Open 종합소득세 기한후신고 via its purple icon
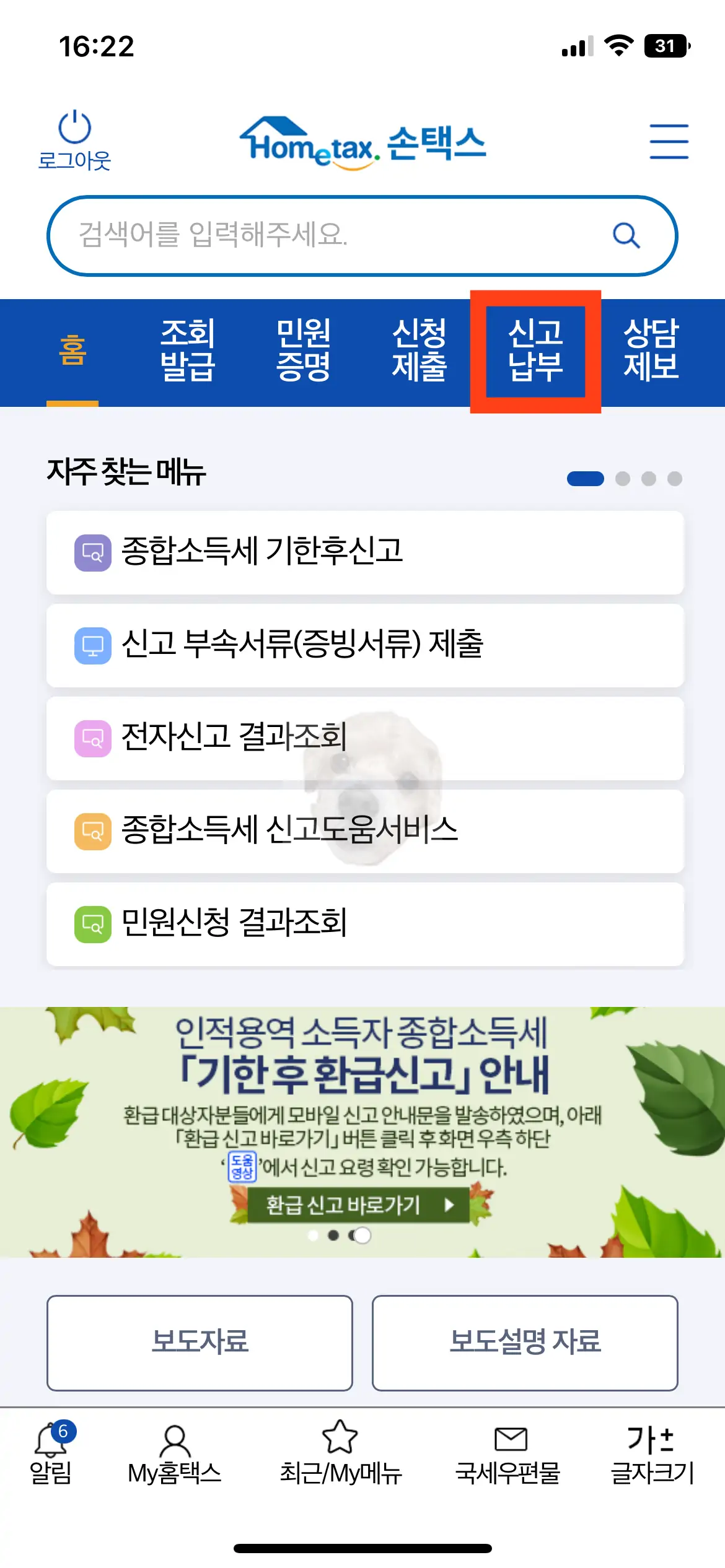This screenshot has width=725, height=1568. (92, 551)
